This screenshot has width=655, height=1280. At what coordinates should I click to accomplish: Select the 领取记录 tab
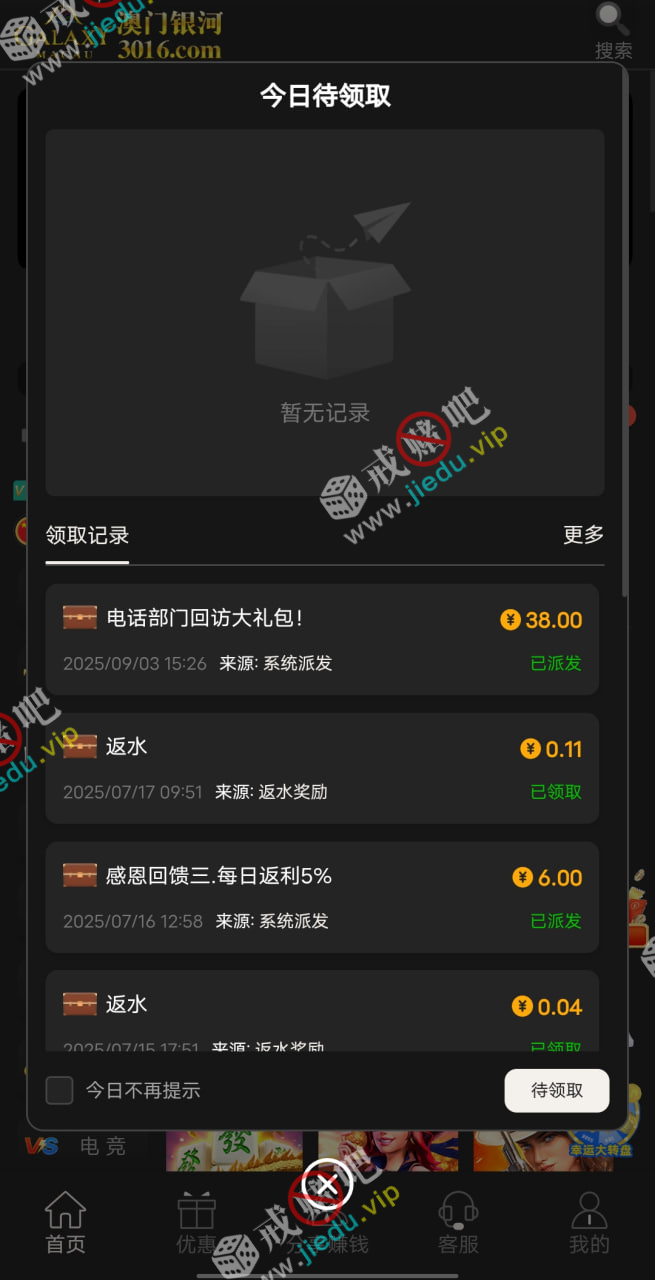pyautogui.click(x=88, y=536)
